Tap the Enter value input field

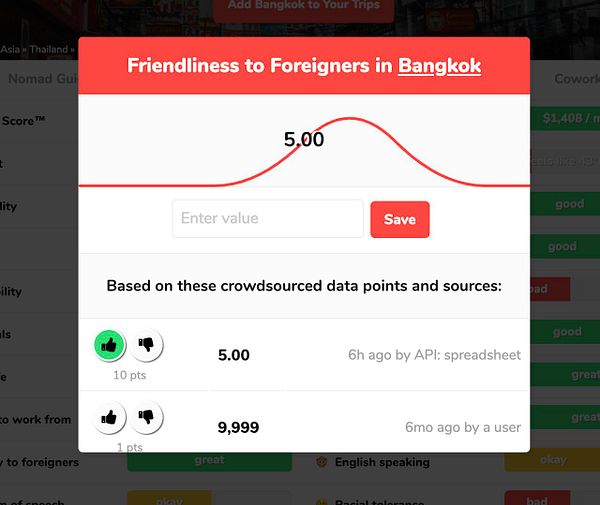[267, 218]
